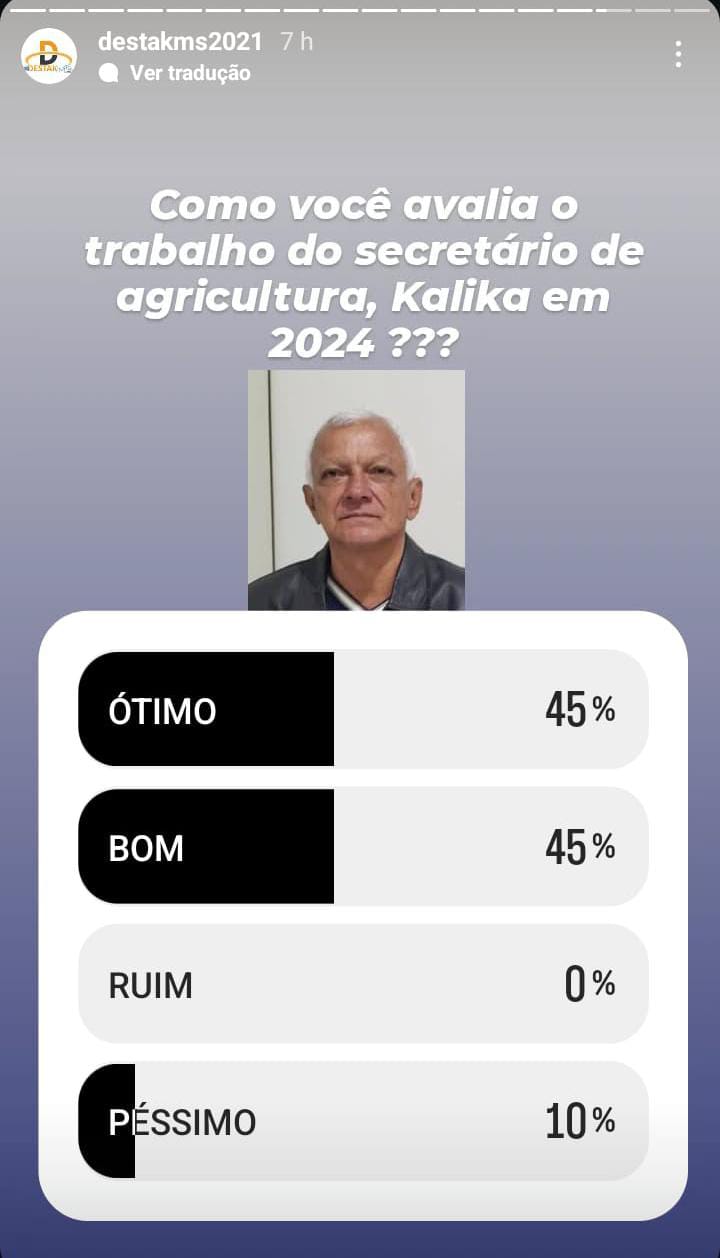The height and width of the screenshot is (1258, 720).
Task: Choose the RUIM poll option
Action: (x=363, y=984)
